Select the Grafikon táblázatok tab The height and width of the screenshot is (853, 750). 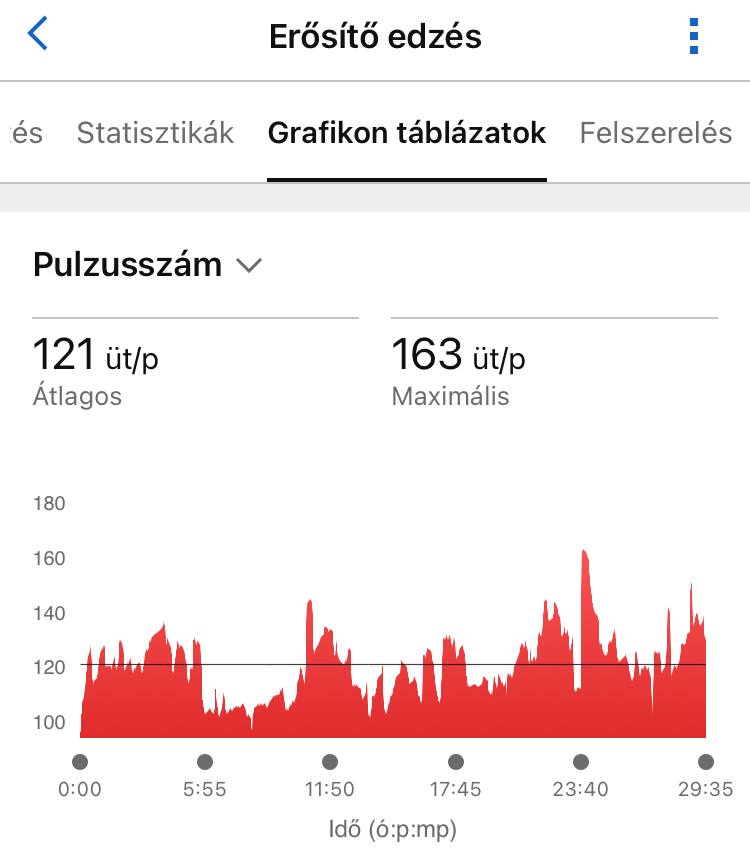pos(407,133)
